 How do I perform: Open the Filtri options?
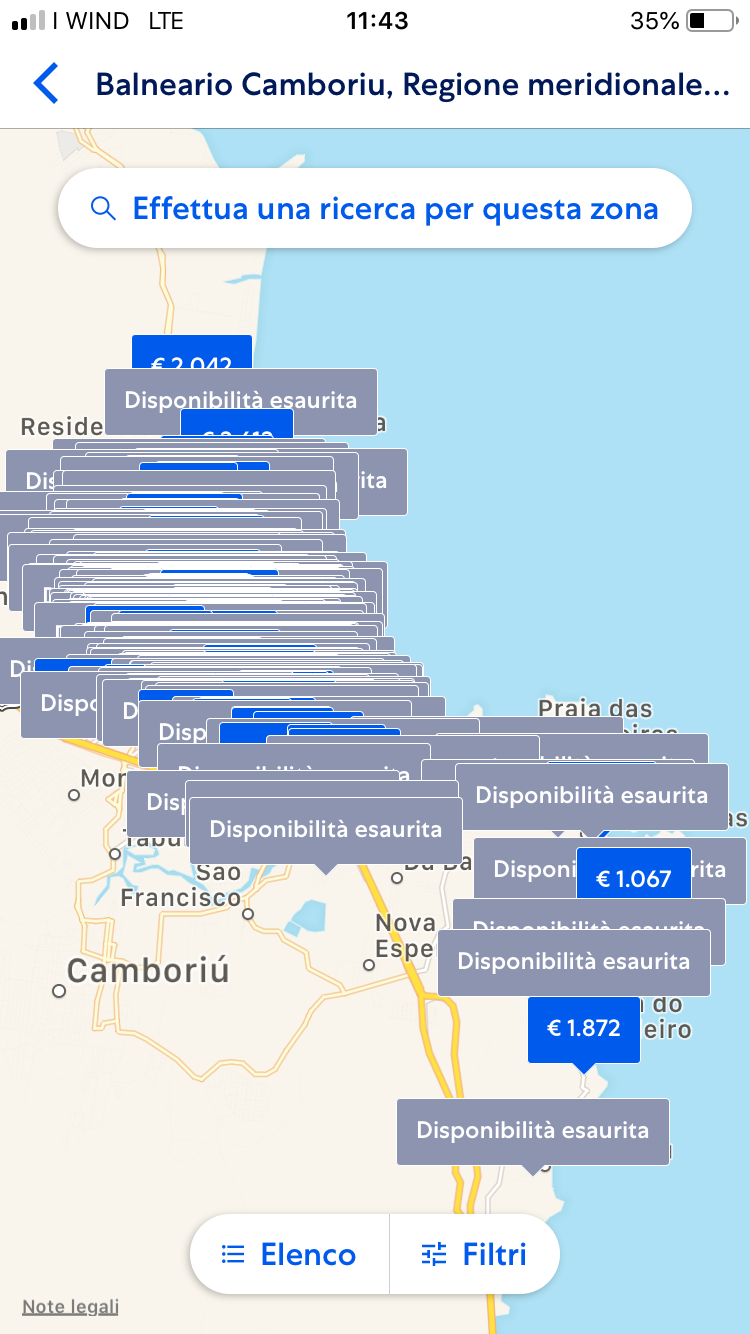click(x=474, y=1254)
